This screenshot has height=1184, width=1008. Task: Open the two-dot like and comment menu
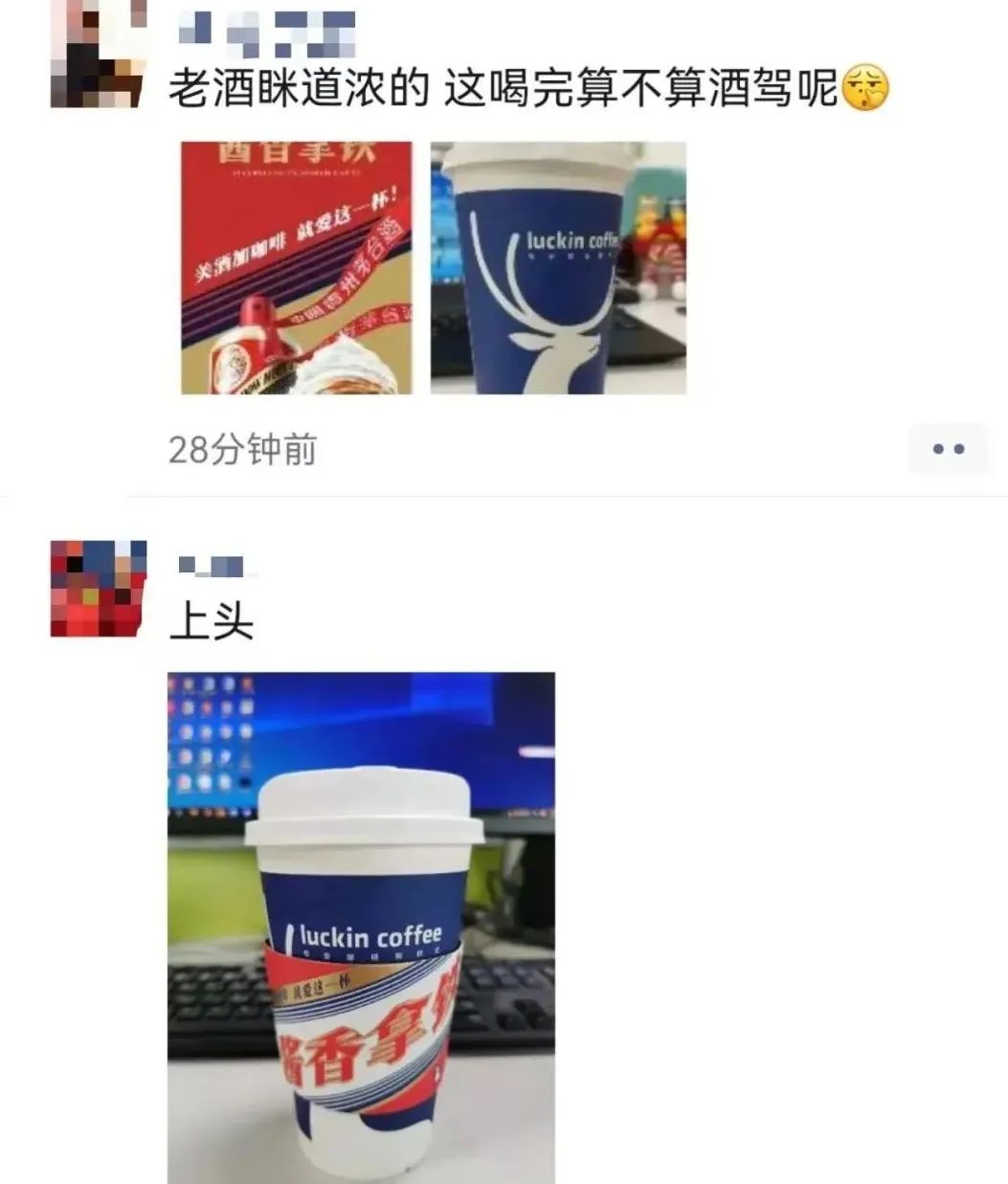tap(948, 449)
